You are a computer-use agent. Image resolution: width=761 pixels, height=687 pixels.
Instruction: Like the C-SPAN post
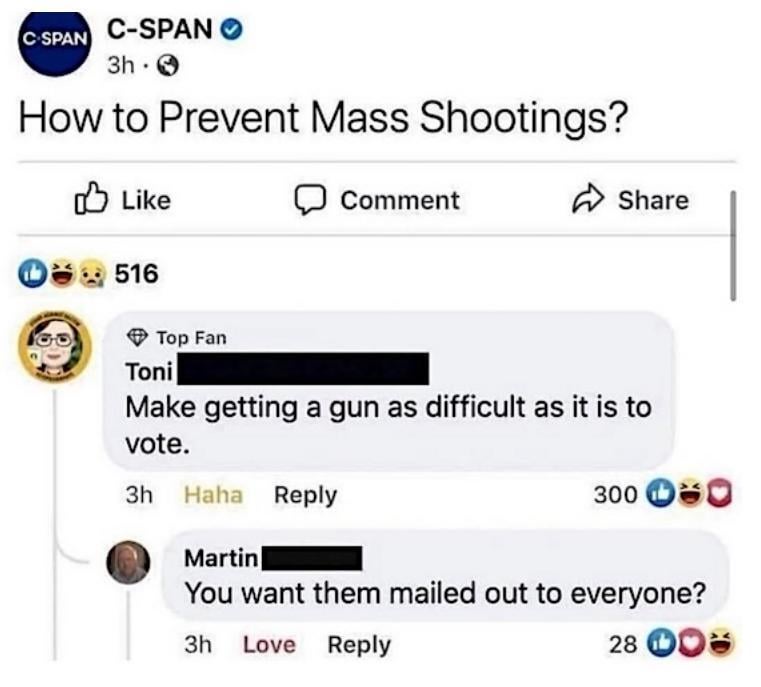click(x=124, y=200)
